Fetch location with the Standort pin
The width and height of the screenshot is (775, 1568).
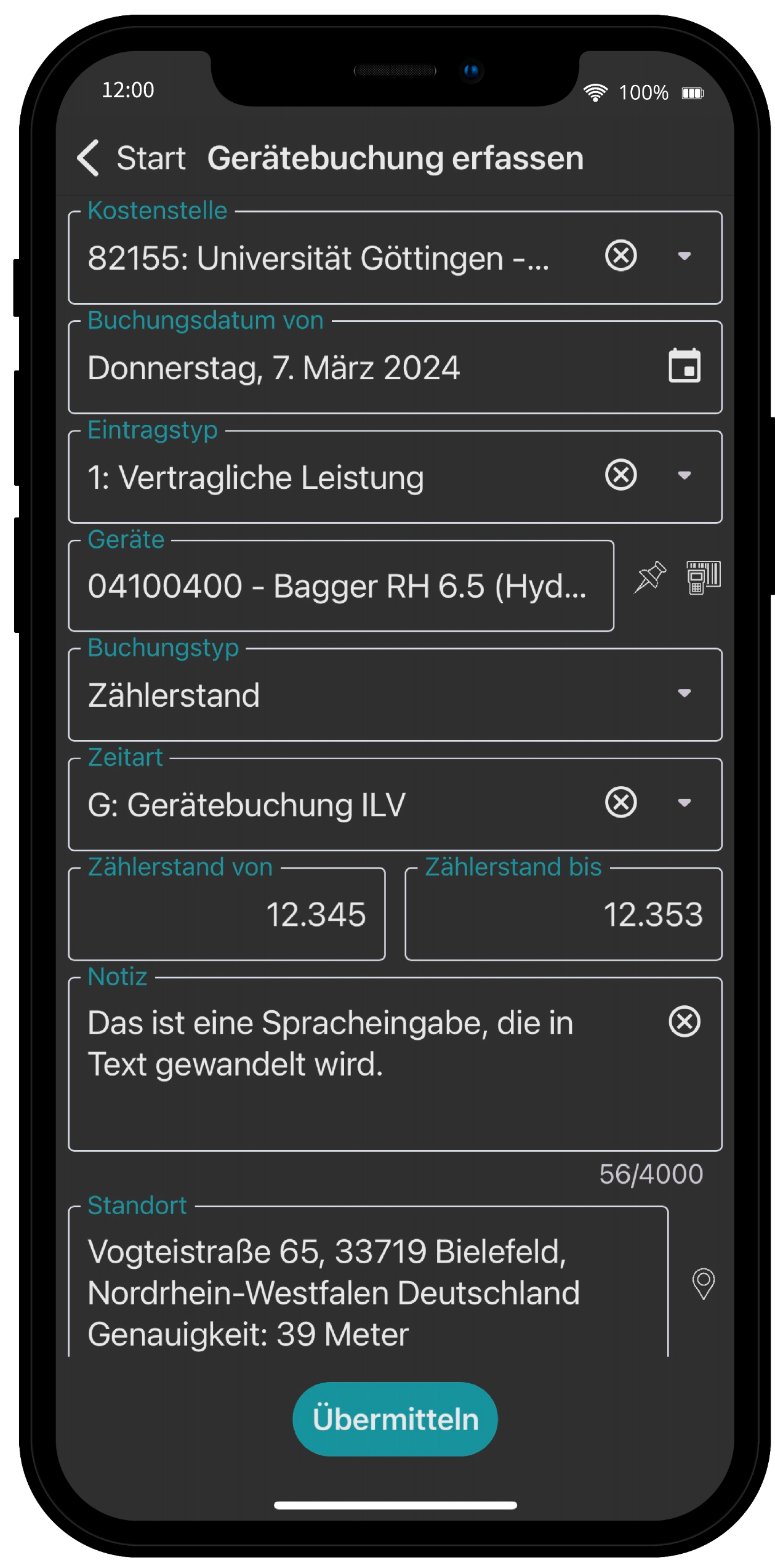(x=703, y=1284)
